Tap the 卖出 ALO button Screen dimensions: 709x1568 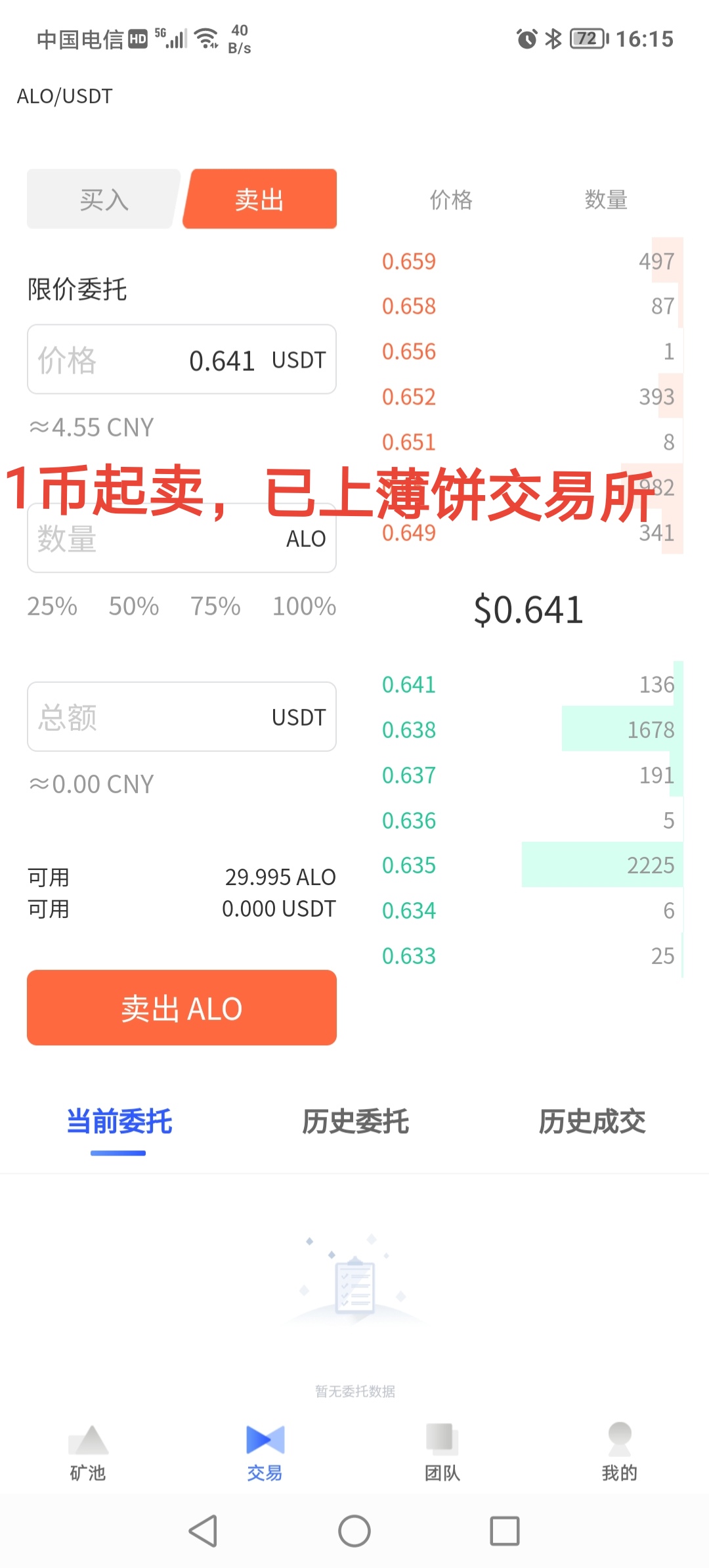pos(181,1008)
